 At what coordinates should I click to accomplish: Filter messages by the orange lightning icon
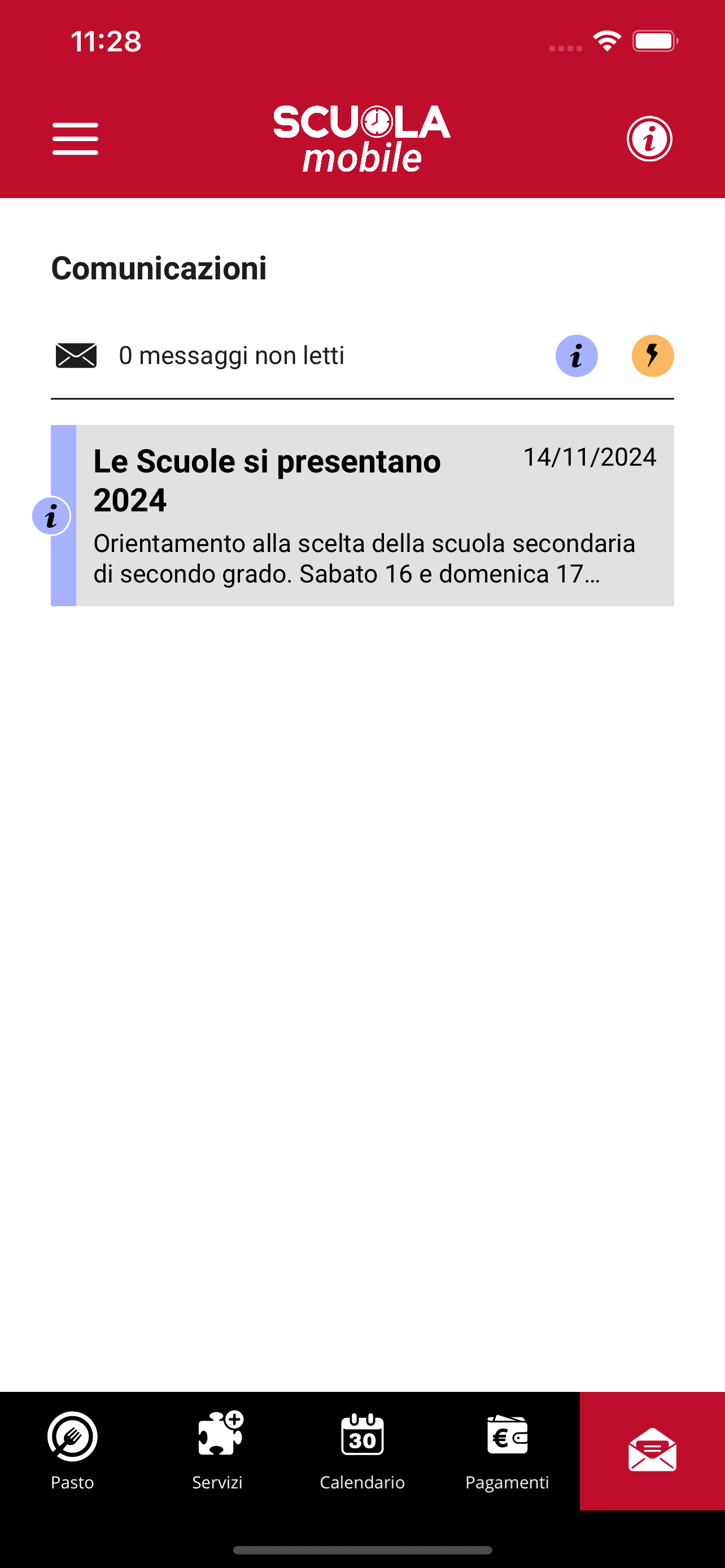coord(653,356)
